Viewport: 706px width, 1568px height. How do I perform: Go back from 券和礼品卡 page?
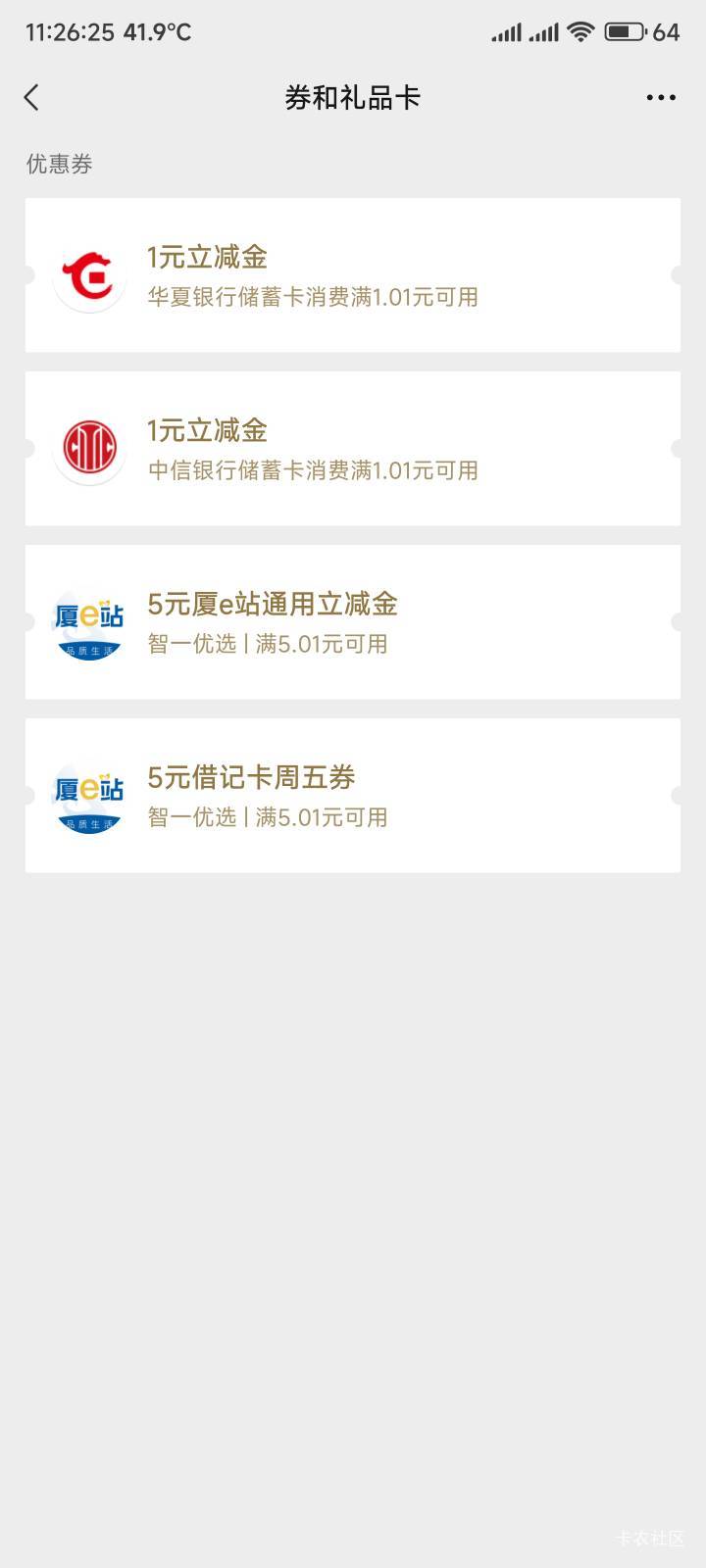(32, 97)
